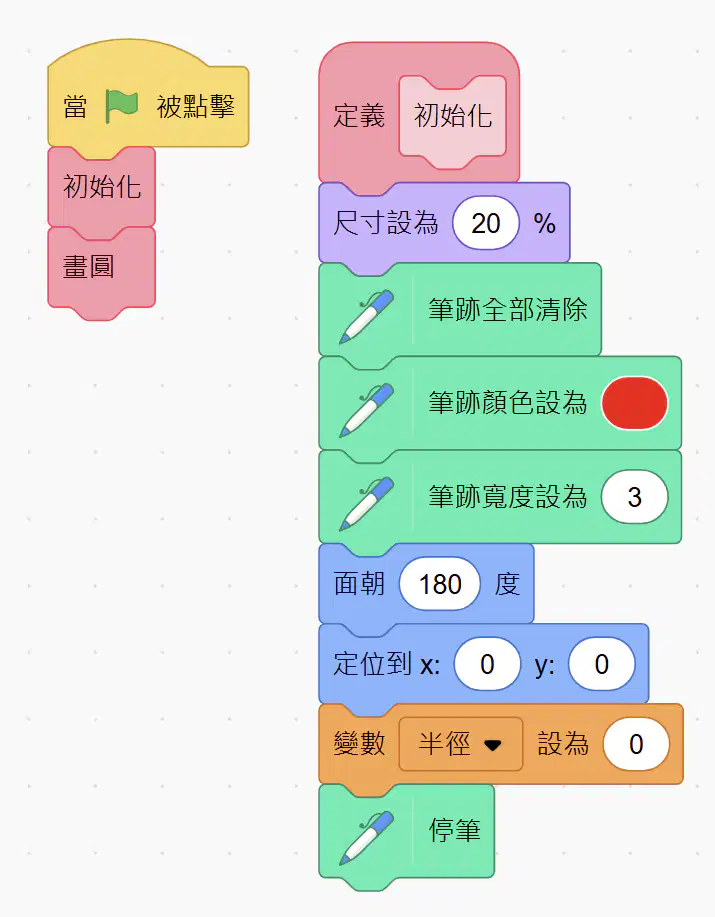The image size is (715, 917).
Task: Edit the direction value 180
Action: click(440, 584)
